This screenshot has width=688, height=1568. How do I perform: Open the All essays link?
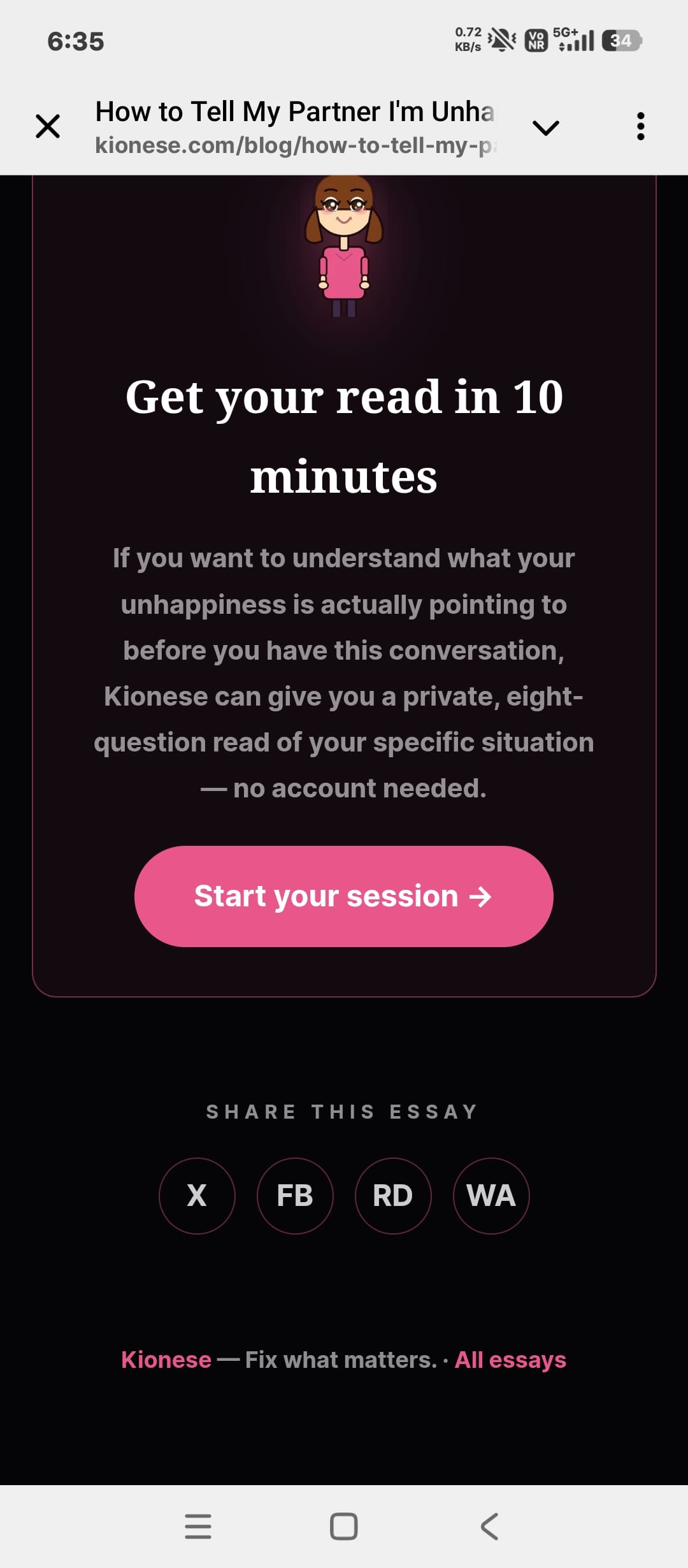510,1360
